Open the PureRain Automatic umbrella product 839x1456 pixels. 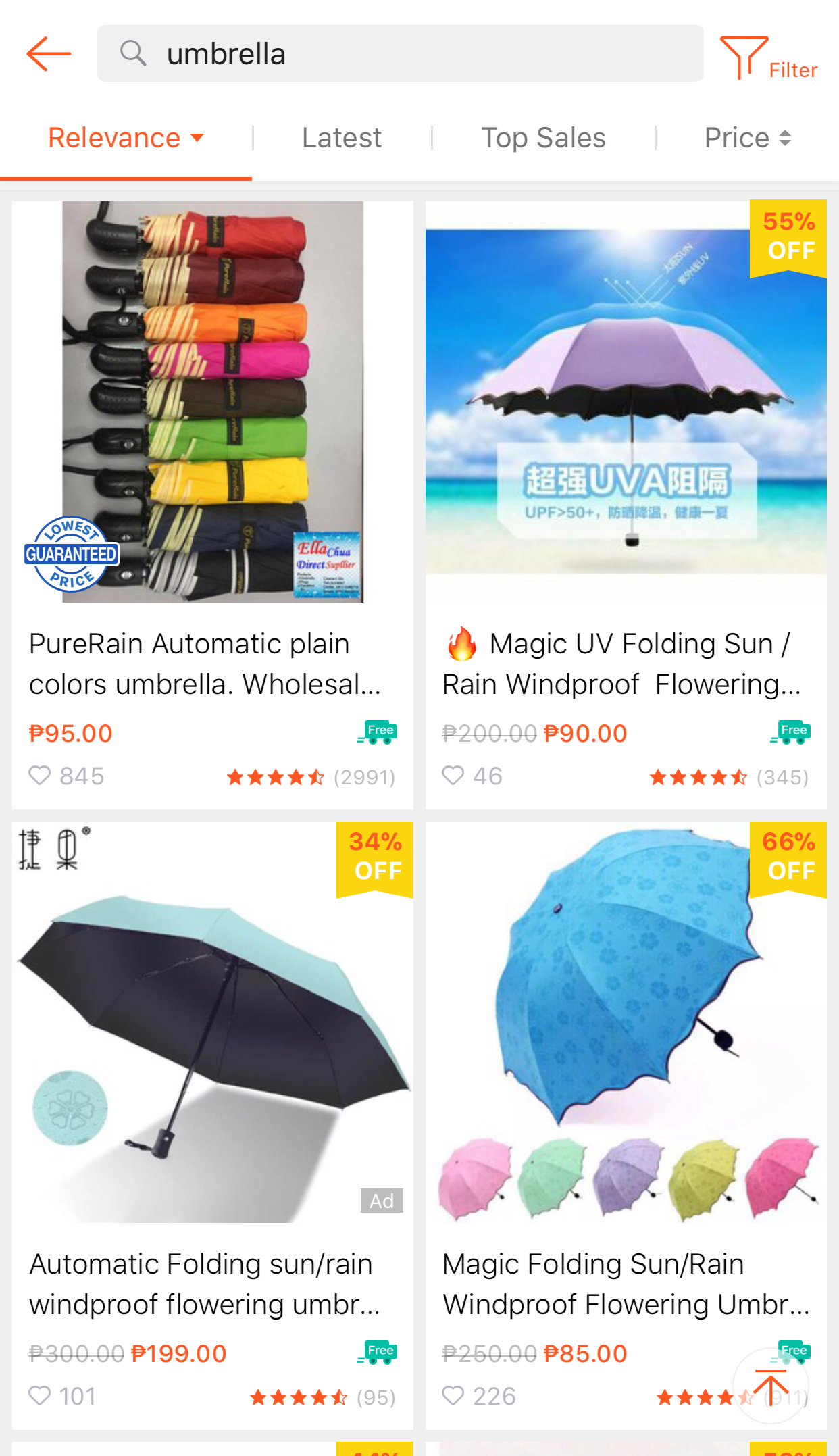(x=213, y=505)
